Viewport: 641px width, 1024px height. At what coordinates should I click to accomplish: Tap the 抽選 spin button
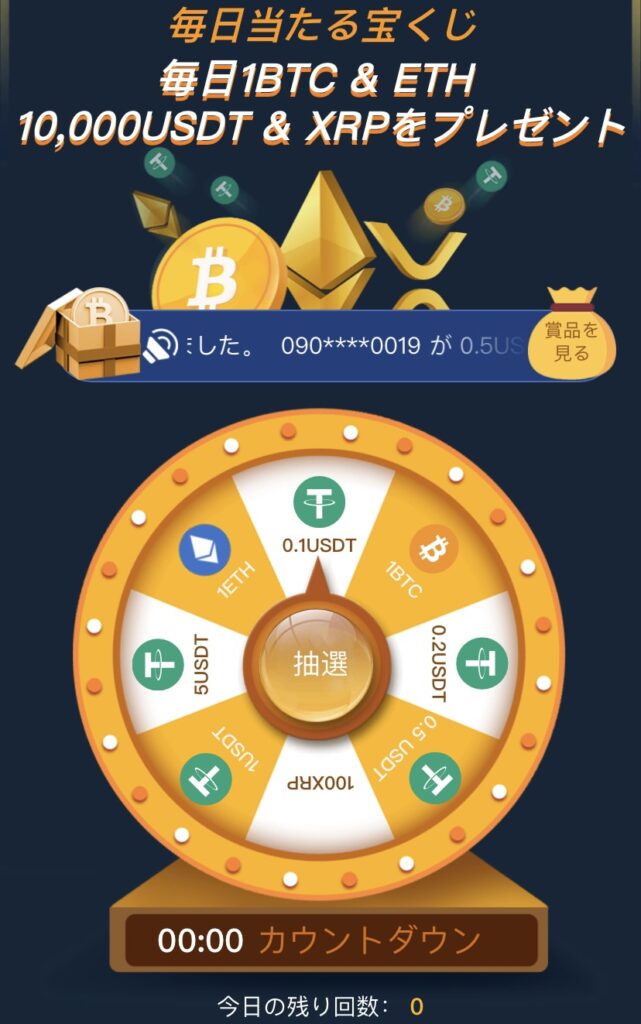pos(318,665)
